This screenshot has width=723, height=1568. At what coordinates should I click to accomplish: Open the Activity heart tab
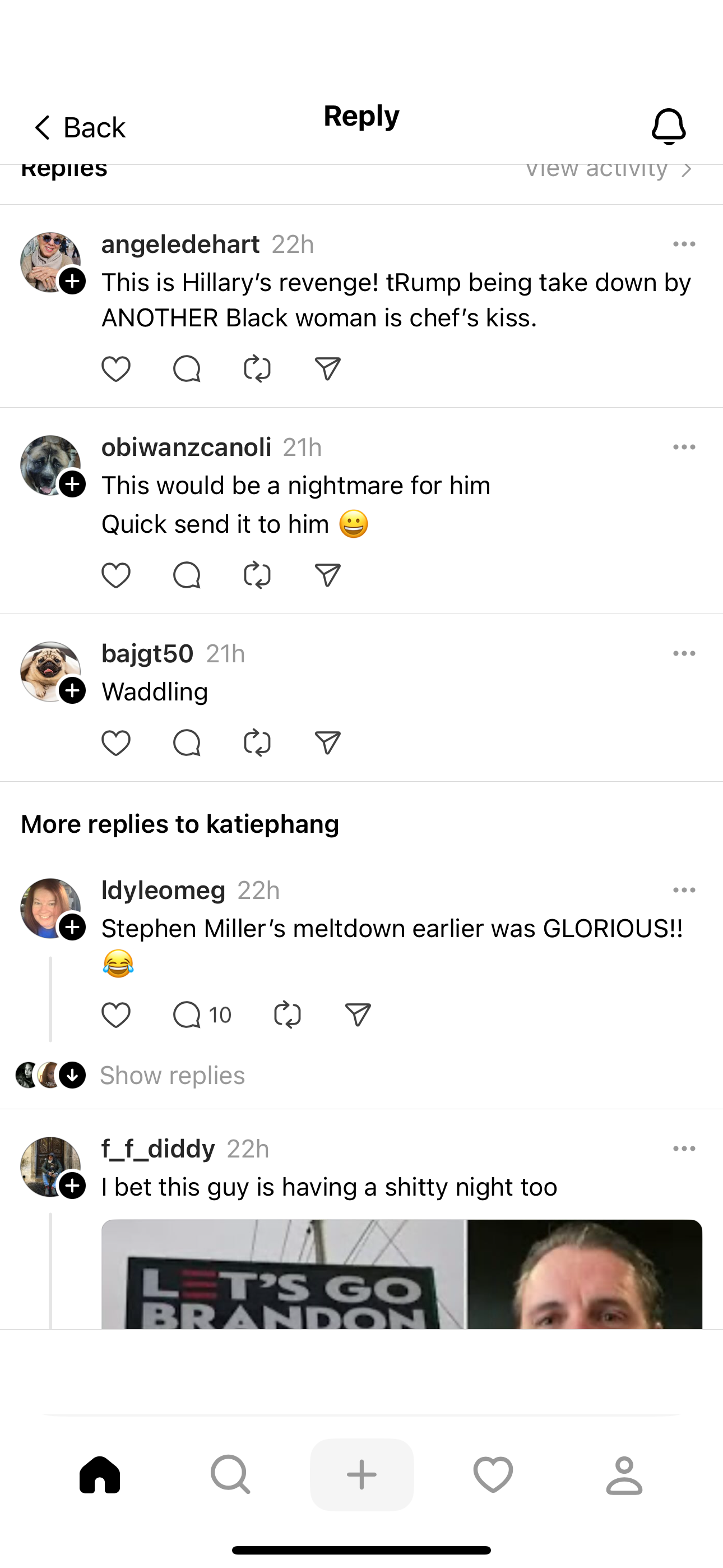[x=493, y=1474]
